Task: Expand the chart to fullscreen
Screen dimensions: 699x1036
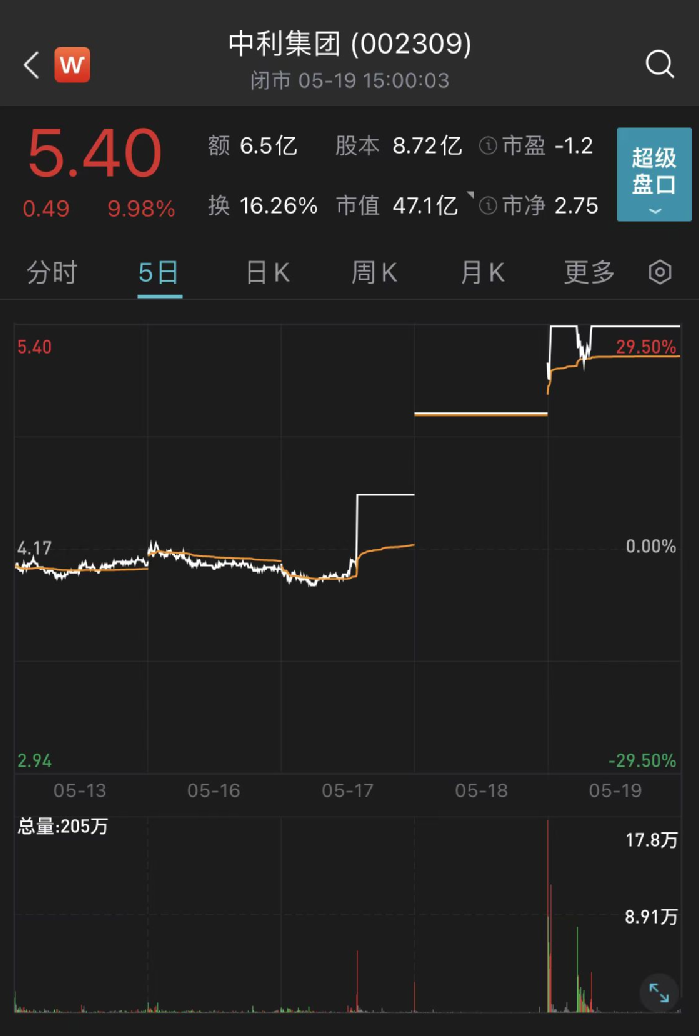Action: pos(659,992)
